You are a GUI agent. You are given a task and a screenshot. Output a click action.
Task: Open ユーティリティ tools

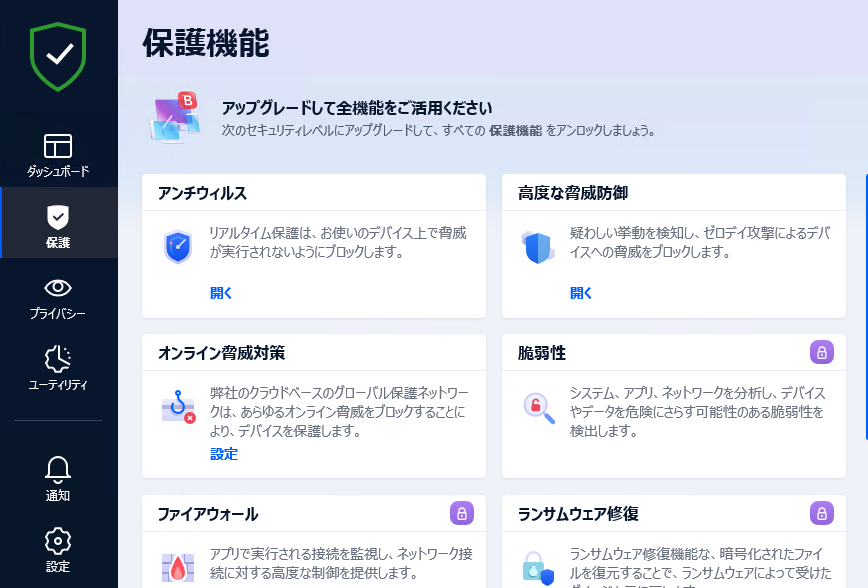58,369
